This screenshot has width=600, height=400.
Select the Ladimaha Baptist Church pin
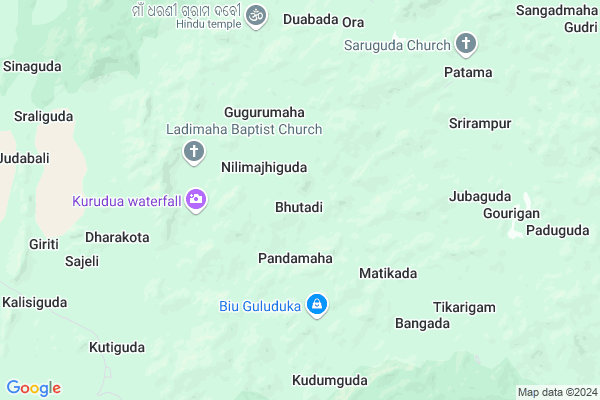pos(194,152)
